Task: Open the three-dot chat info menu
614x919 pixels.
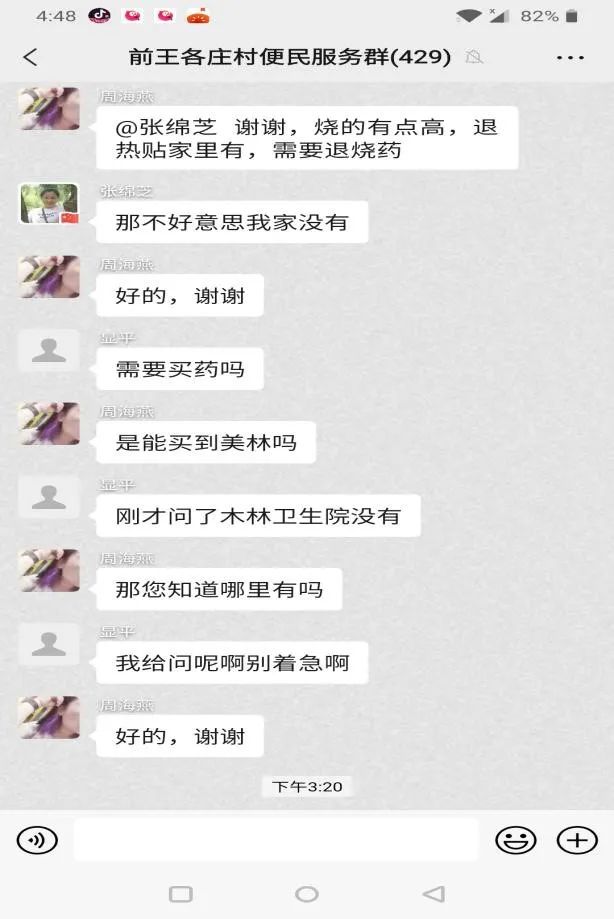Action: (x=570, y=57)
